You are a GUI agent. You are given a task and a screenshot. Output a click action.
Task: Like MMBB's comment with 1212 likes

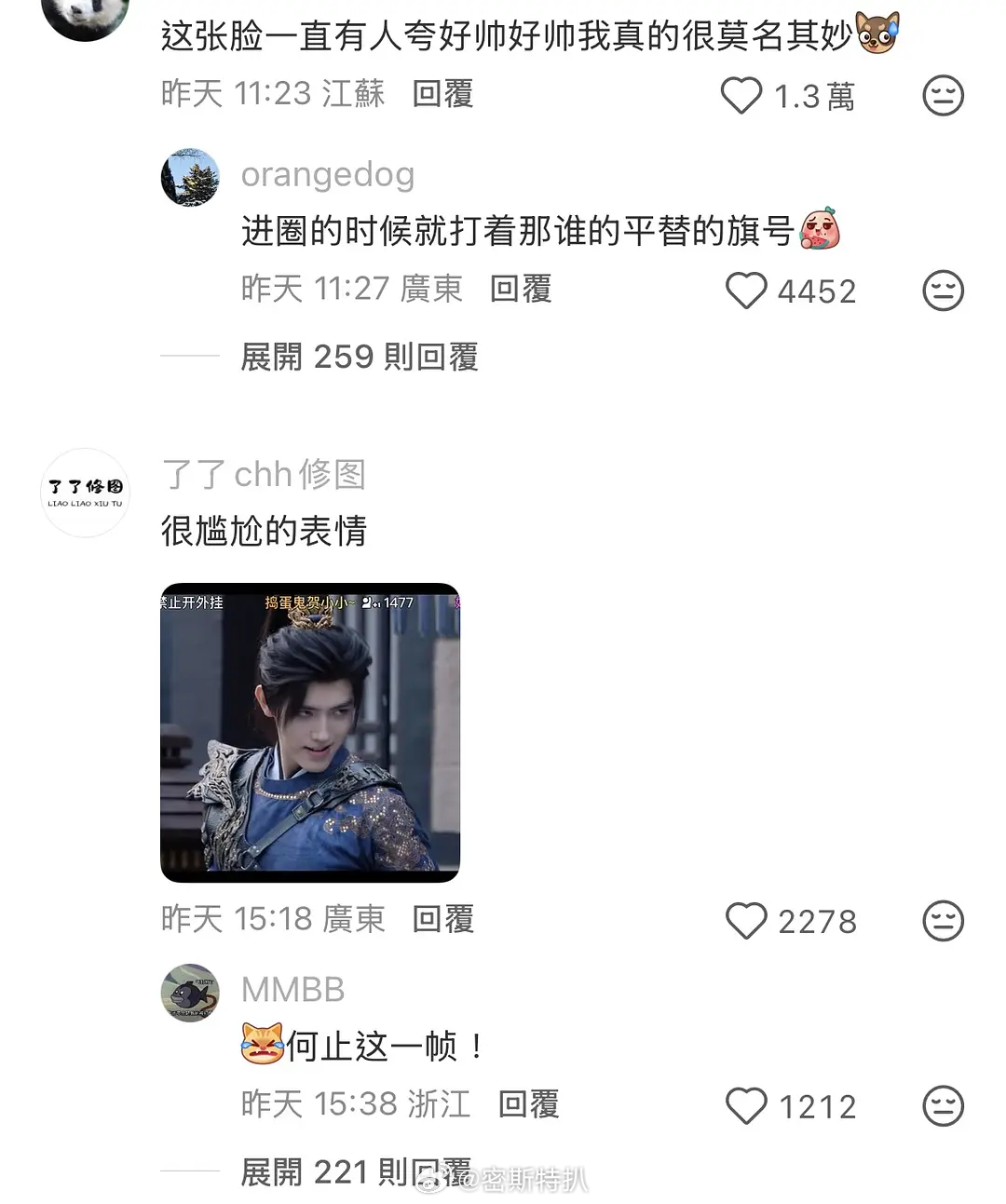point(747,1106)
